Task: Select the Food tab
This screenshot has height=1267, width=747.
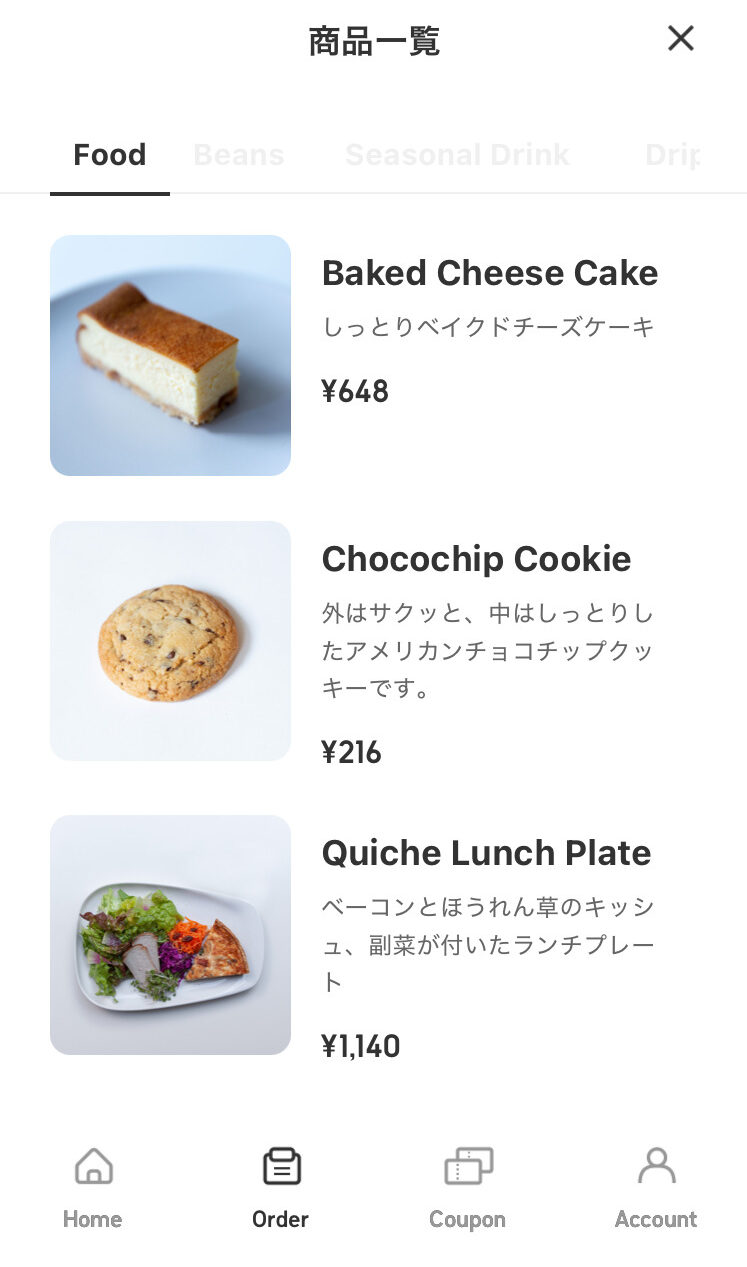Action: tap(110, 155)
